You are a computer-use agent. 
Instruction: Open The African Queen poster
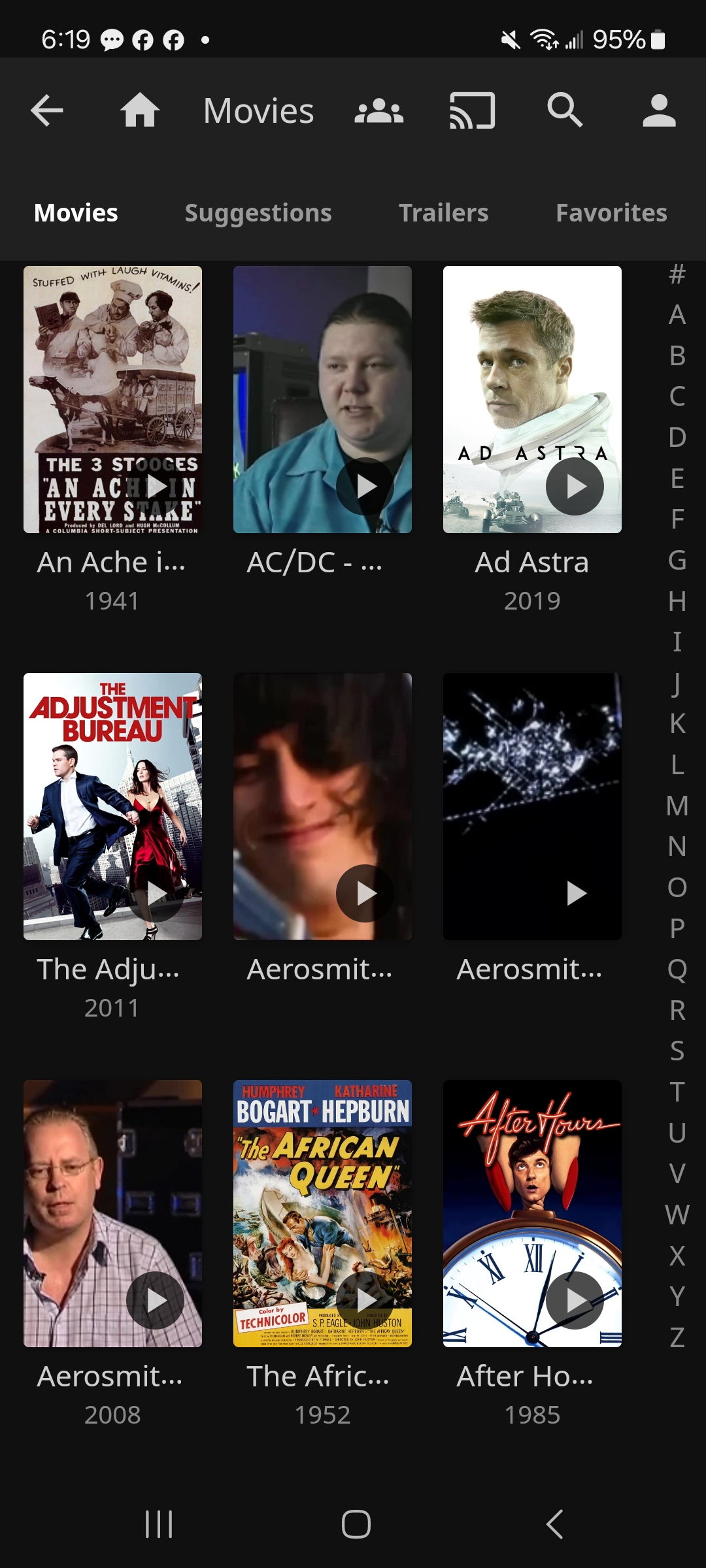[322, 1213]
